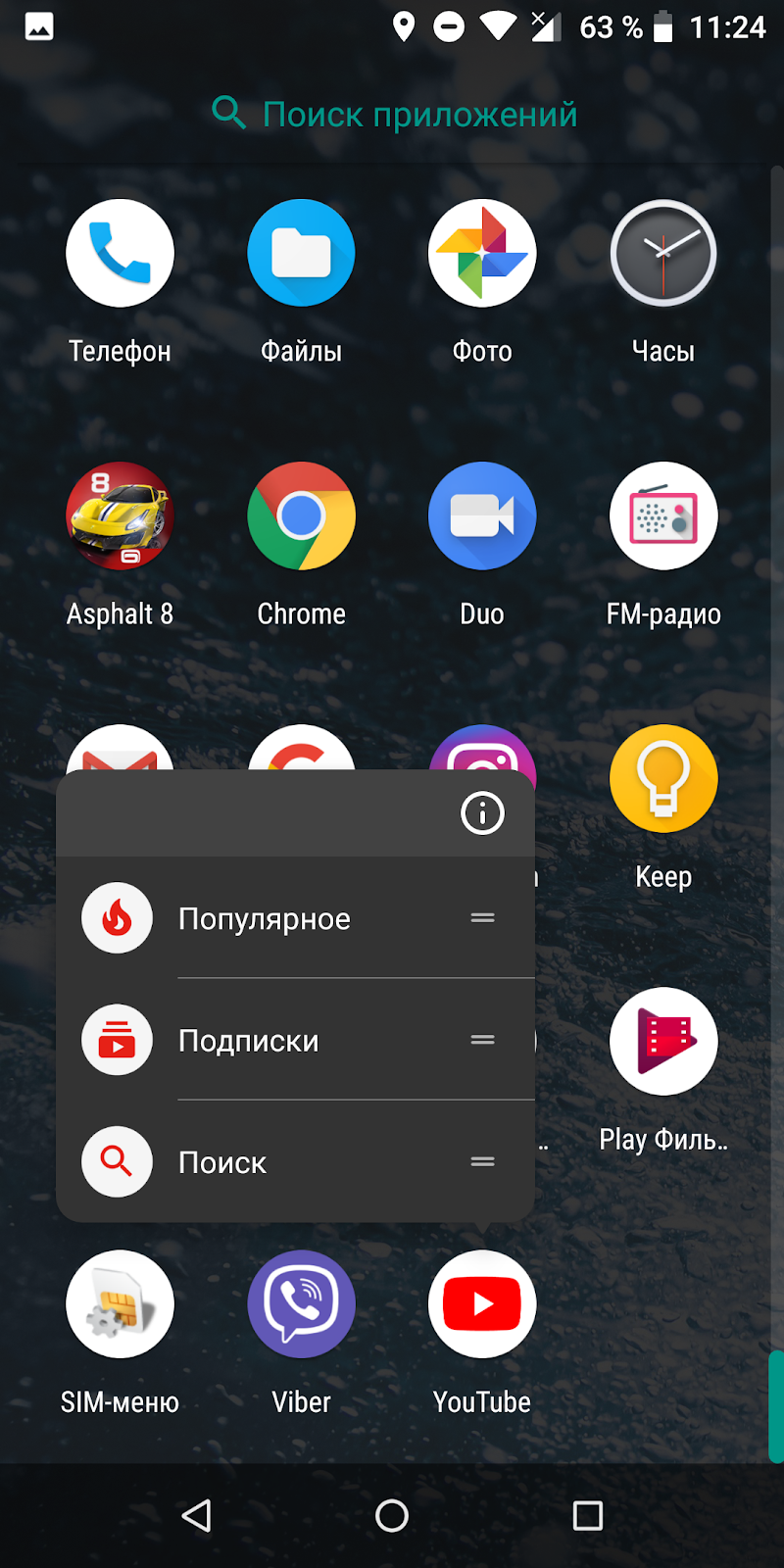
Task: Open Google Фото app
Action: [482, 254]
